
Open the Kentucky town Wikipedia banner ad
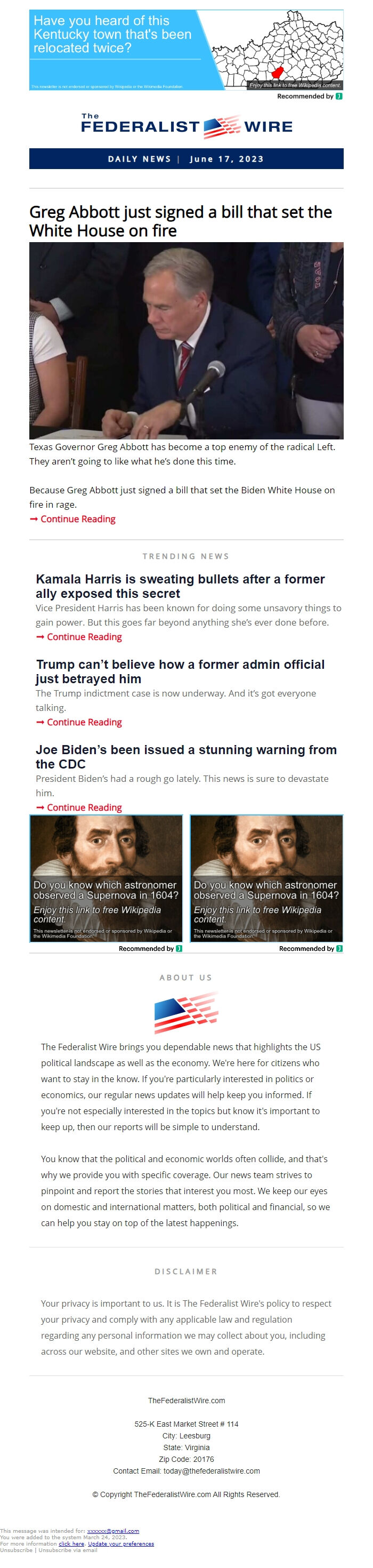click(x=185, y=50)
